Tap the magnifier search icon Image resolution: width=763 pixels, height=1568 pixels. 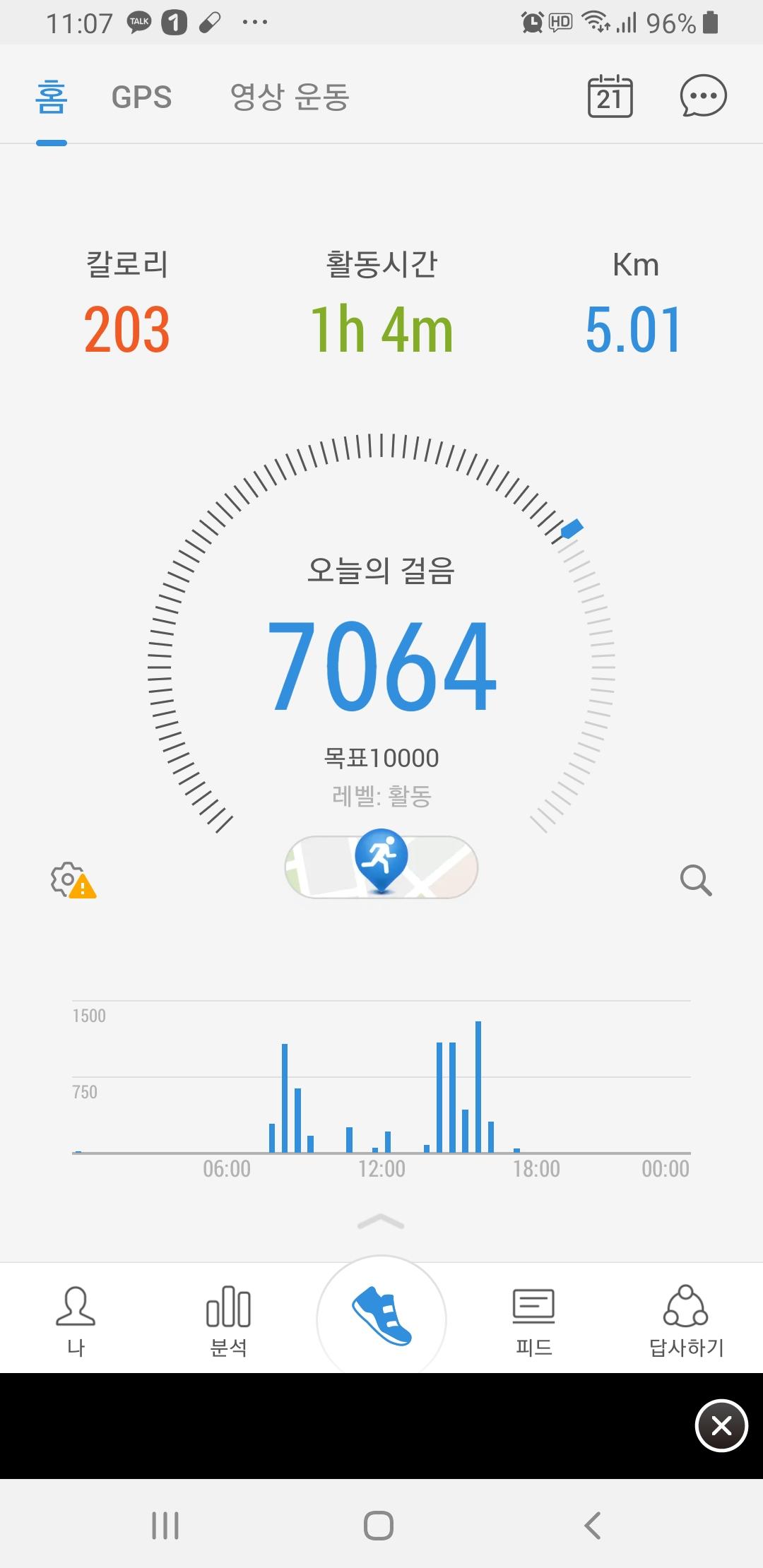[696, 880]
